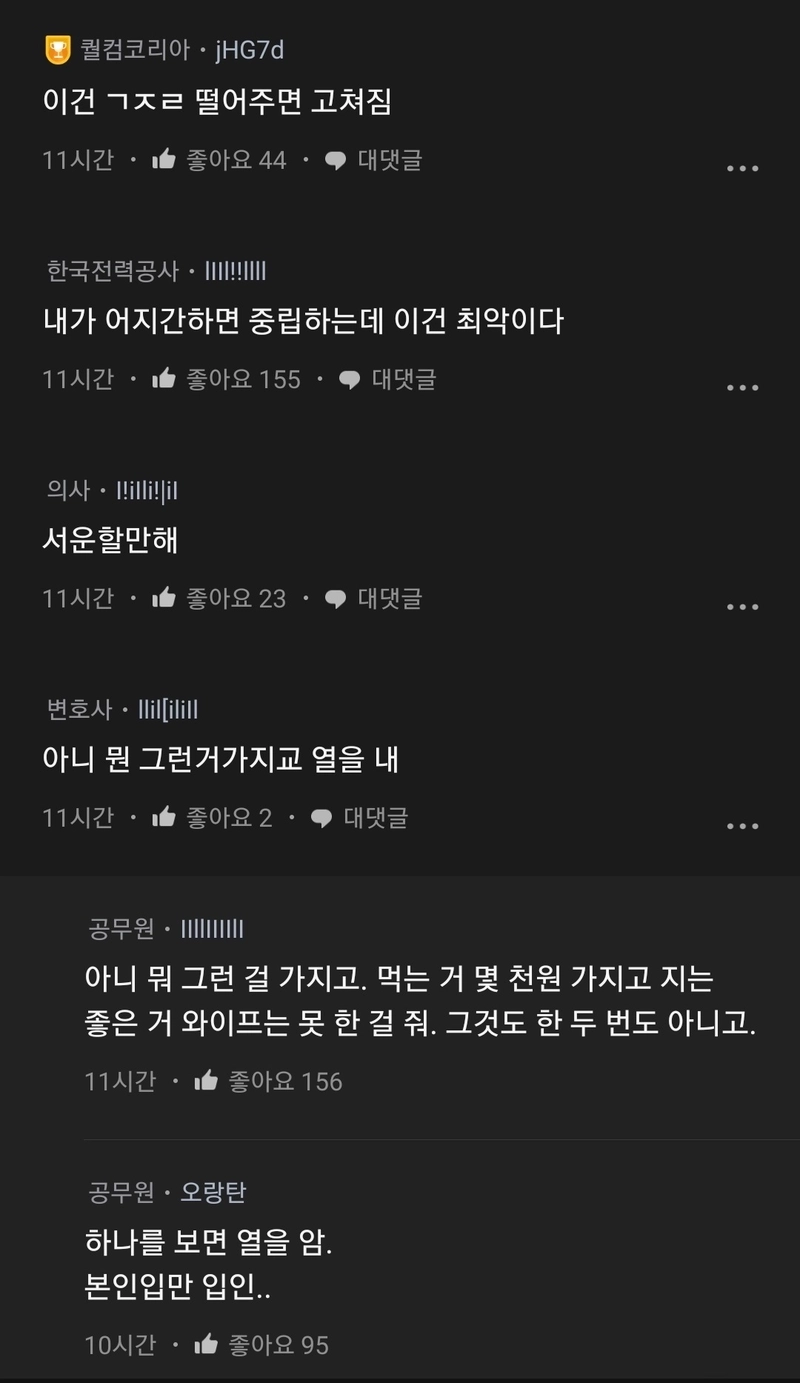Reply to the 의사 comment 서운할만해
The width and height of the screenshot is (800, 1383).
(374, 598)
